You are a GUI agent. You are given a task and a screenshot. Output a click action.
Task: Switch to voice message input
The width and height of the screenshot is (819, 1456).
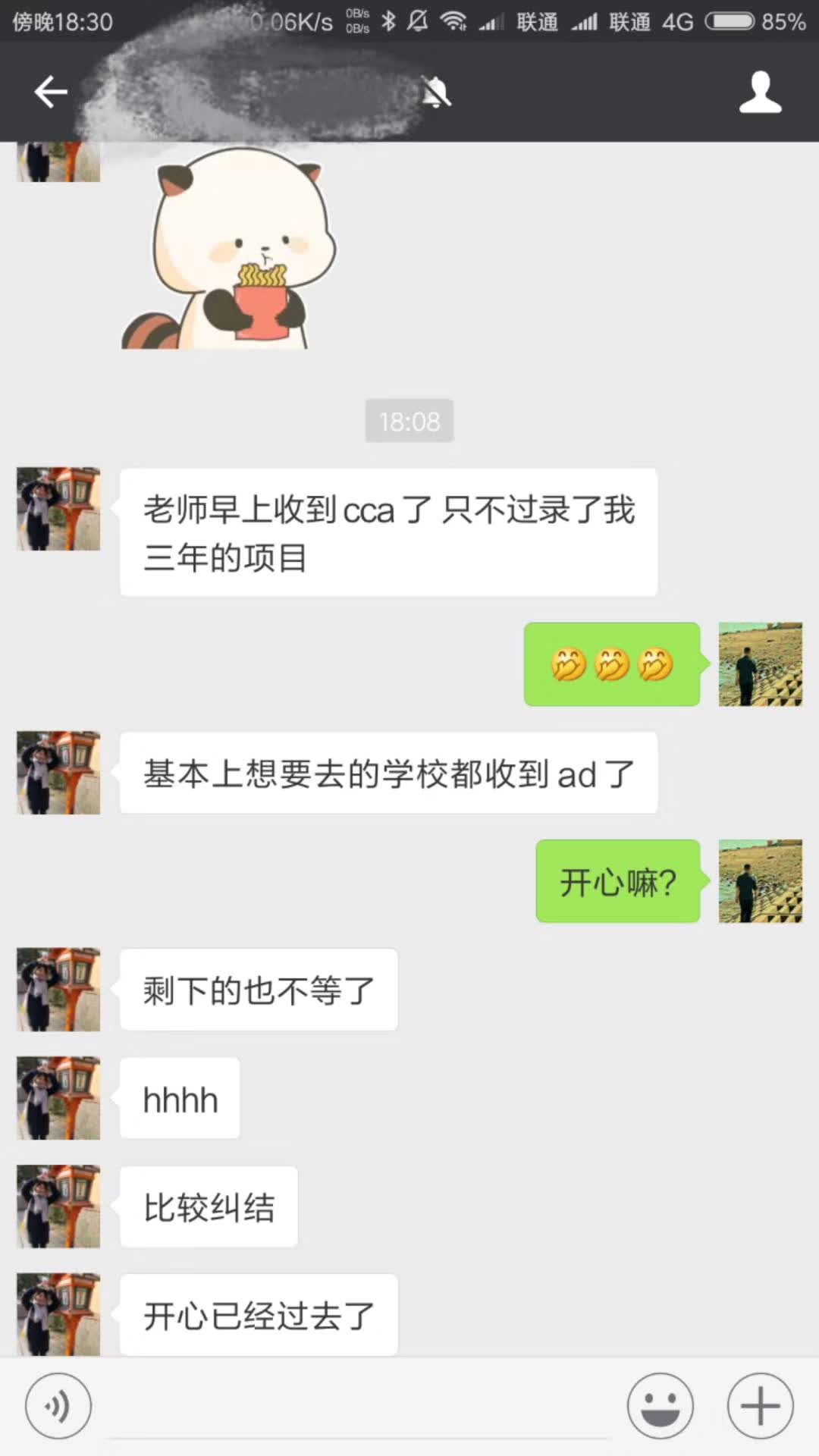click(x=58, y=1406)
